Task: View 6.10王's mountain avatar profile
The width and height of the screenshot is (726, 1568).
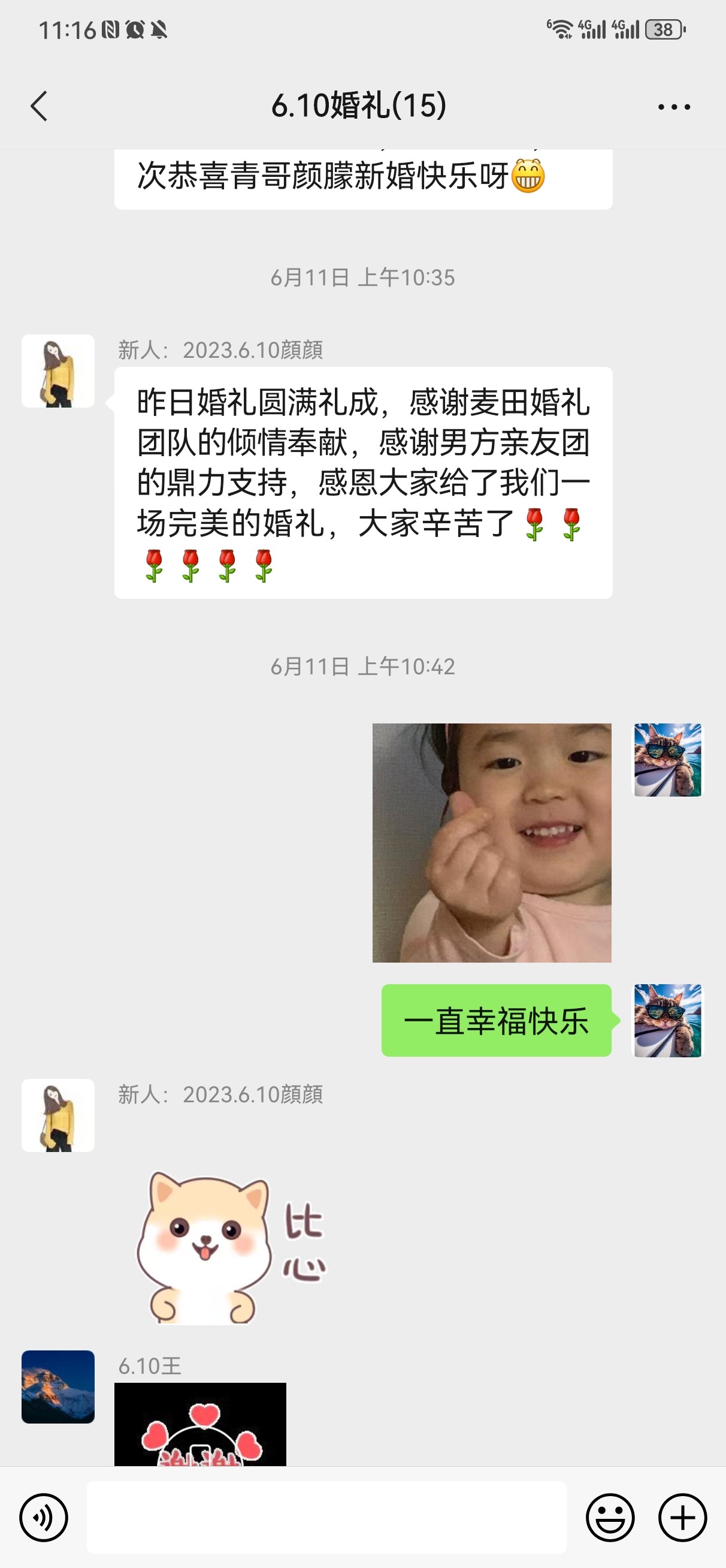Action: 59,1386
